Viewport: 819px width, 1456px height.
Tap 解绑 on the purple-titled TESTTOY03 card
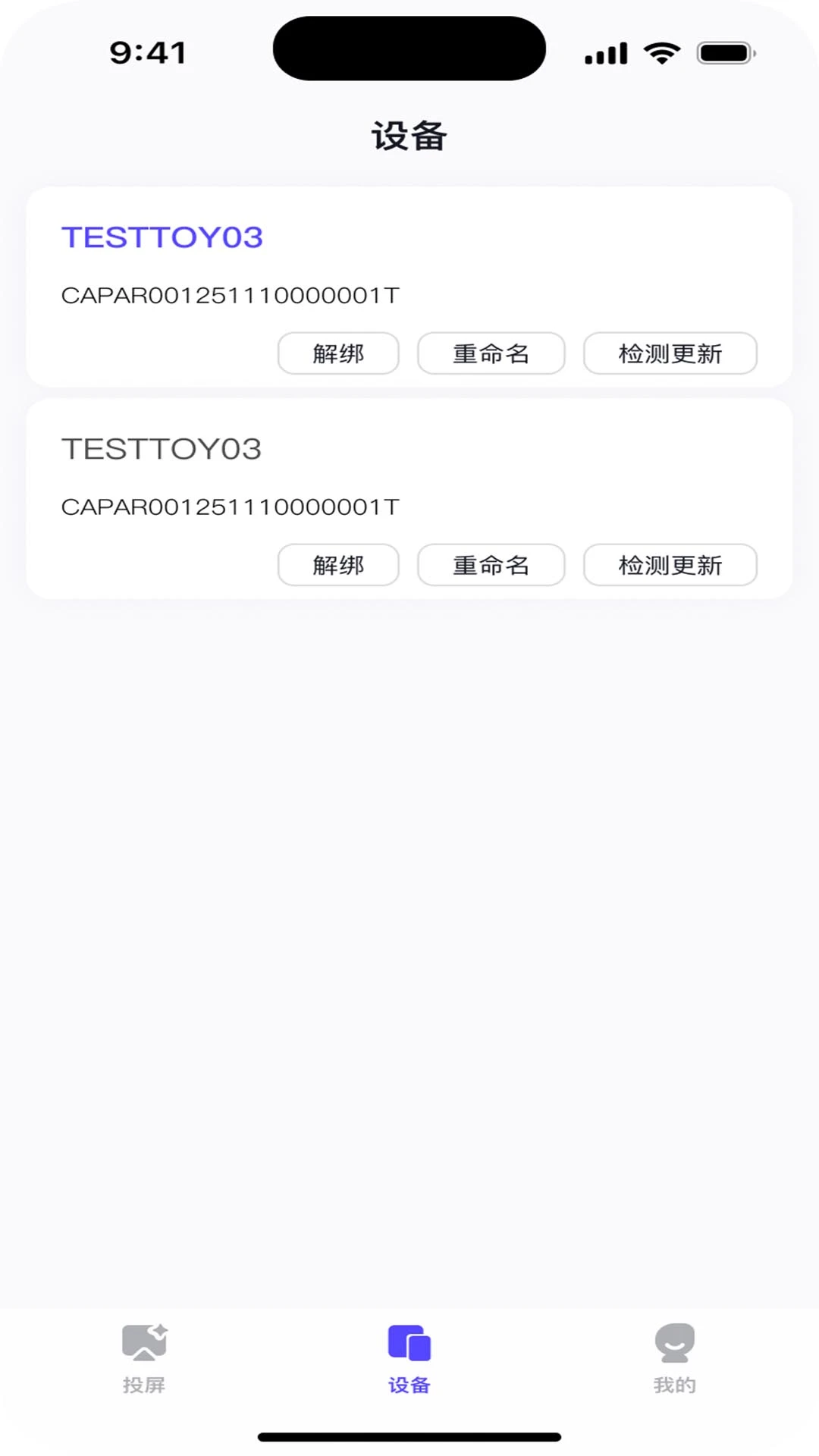tap(338, 353)
